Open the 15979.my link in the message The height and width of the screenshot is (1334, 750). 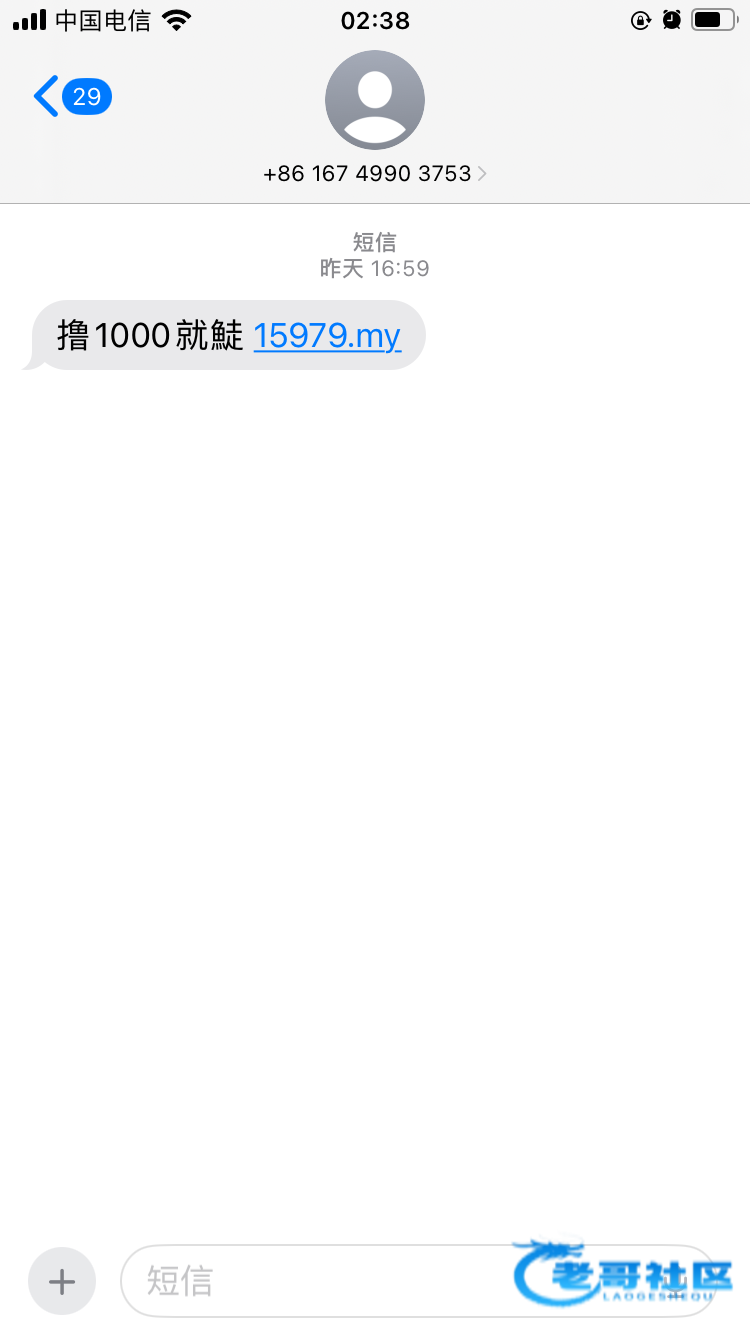coord(327,335)
